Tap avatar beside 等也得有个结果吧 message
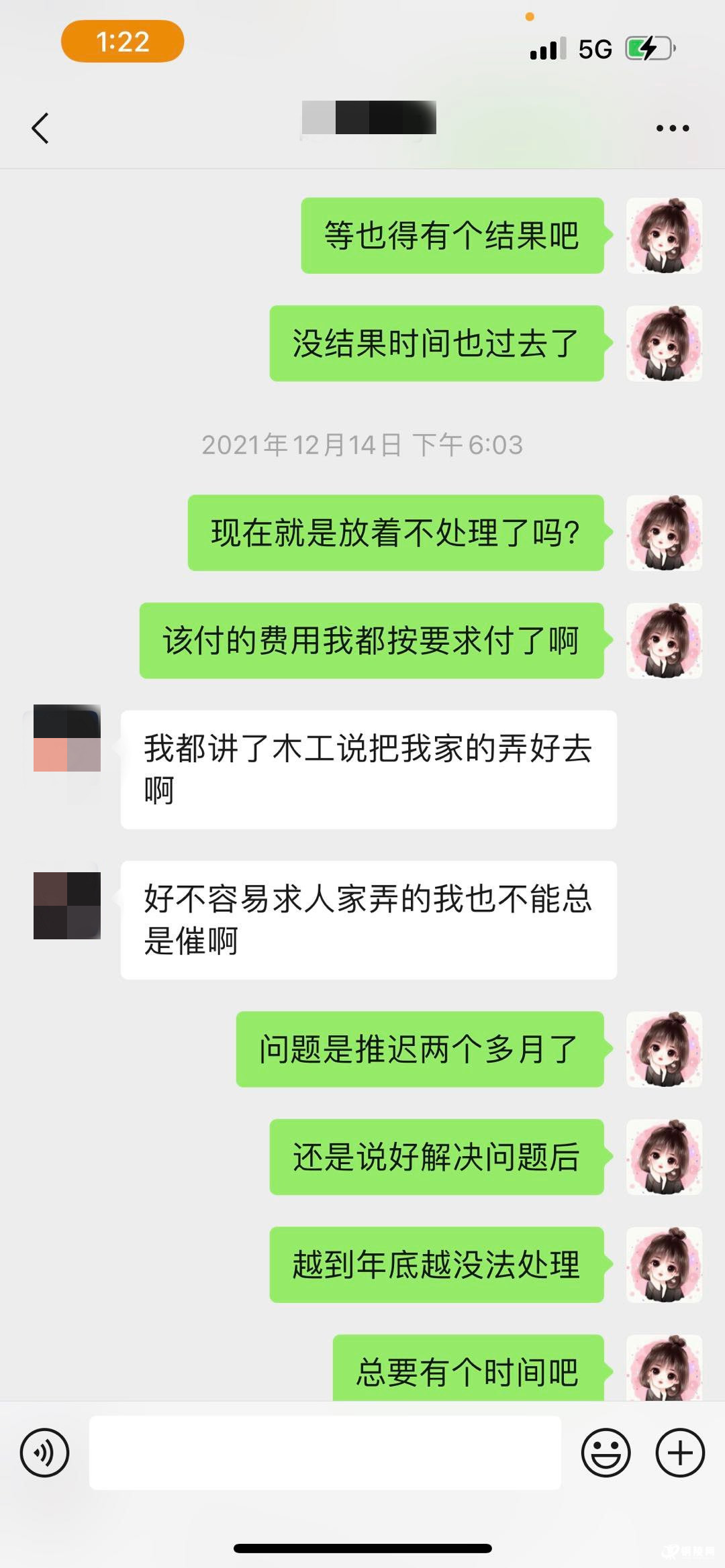Image resolution: width=725 pixels, height=1568 pixels. coord(664,236)
